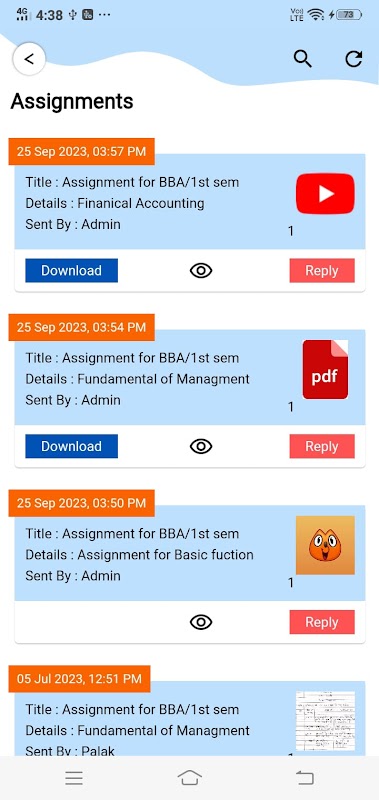
Task: Open the pdf attachment thumbnail
Action: pyautogui.click(x=325, y=369)
